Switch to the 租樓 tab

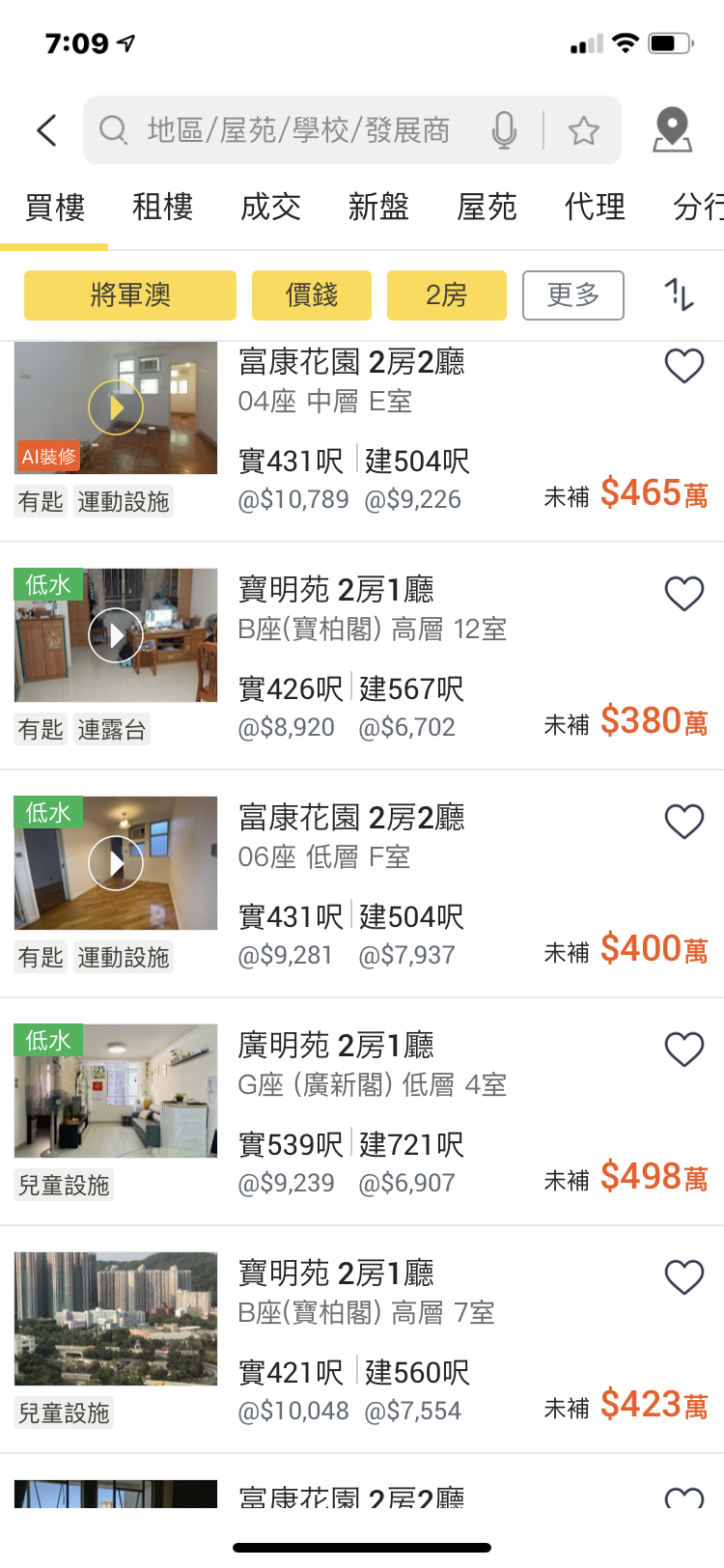point(162,207)
